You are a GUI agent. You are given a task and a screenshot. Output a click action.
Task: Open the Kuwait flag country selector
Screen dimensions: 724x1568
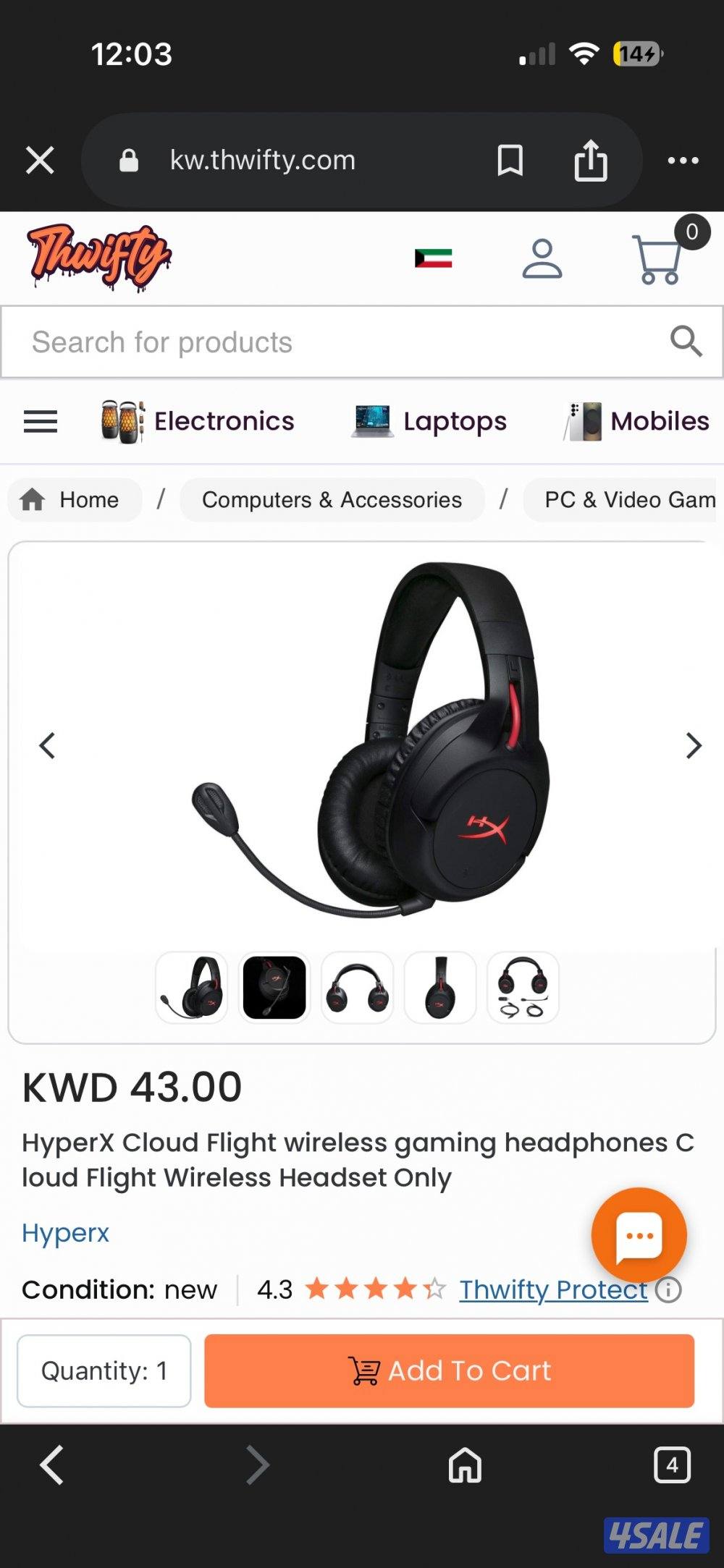click(x=432, y=258)
